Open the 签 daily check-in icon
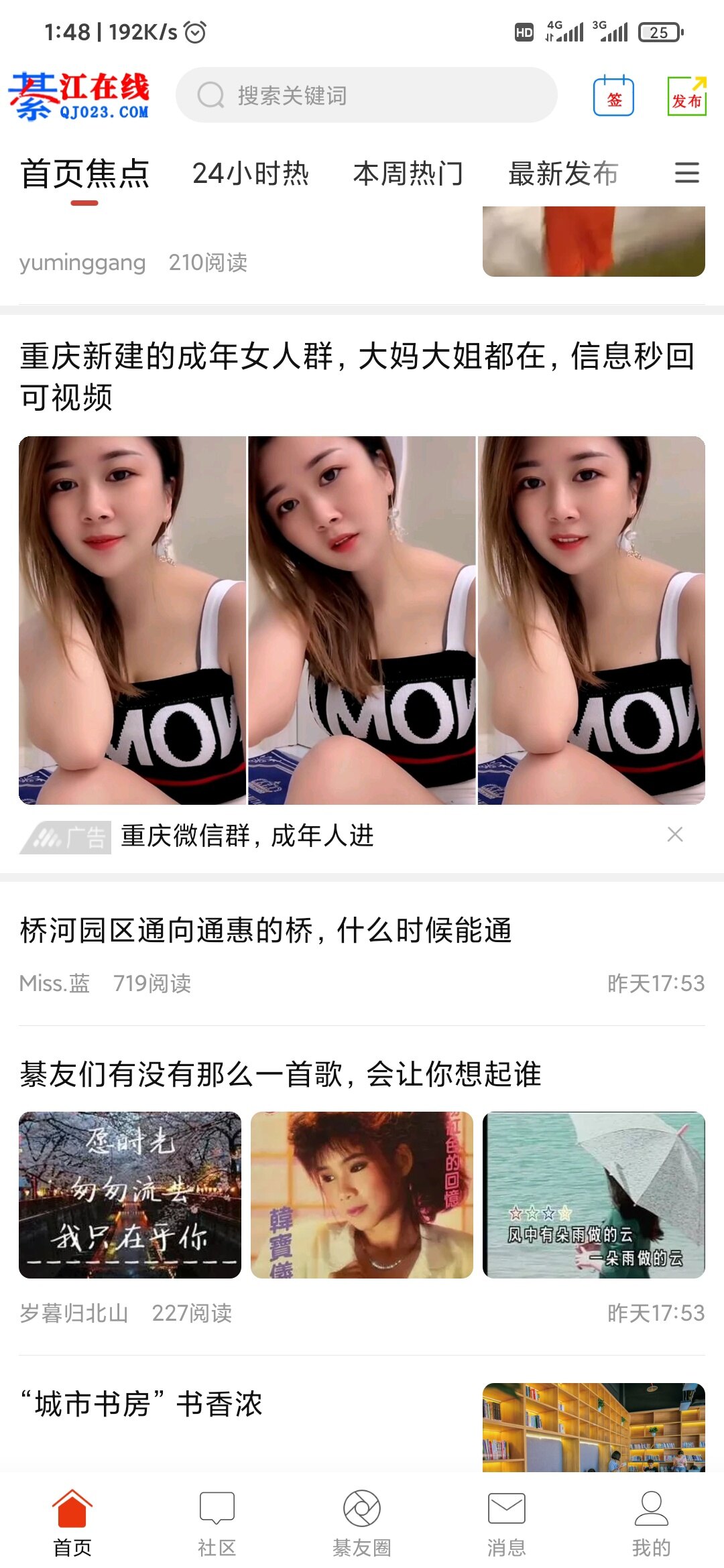The height and width of the screenshot is (1568, 724). pyautogui.click(x=613, y=96)
